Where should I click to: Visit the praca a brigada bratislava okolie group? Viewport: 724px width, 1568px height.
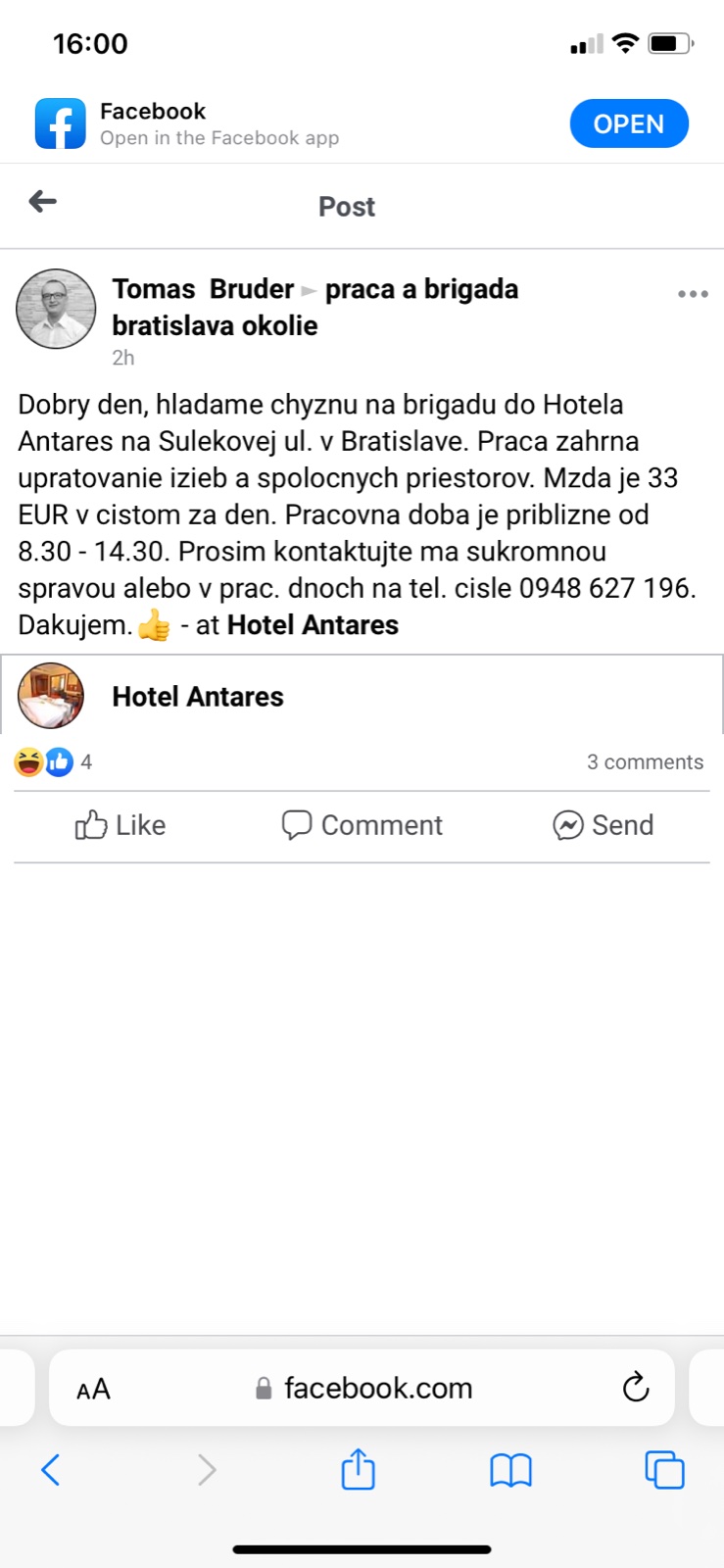pyautogui.click(x=421, y=290)
